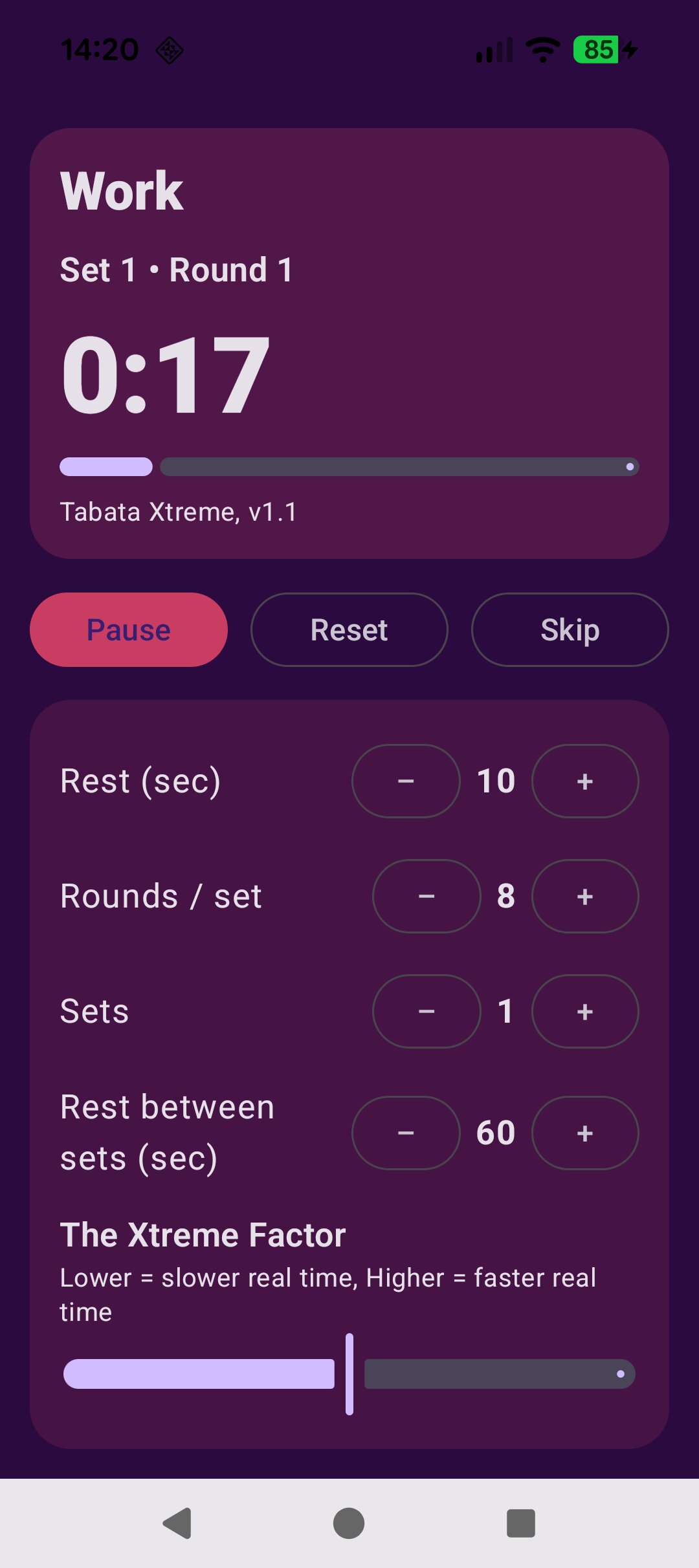Screen dimensions: 699x1568
Task: Decrease Rest (sec) value
Action: [x=406, y=781]
